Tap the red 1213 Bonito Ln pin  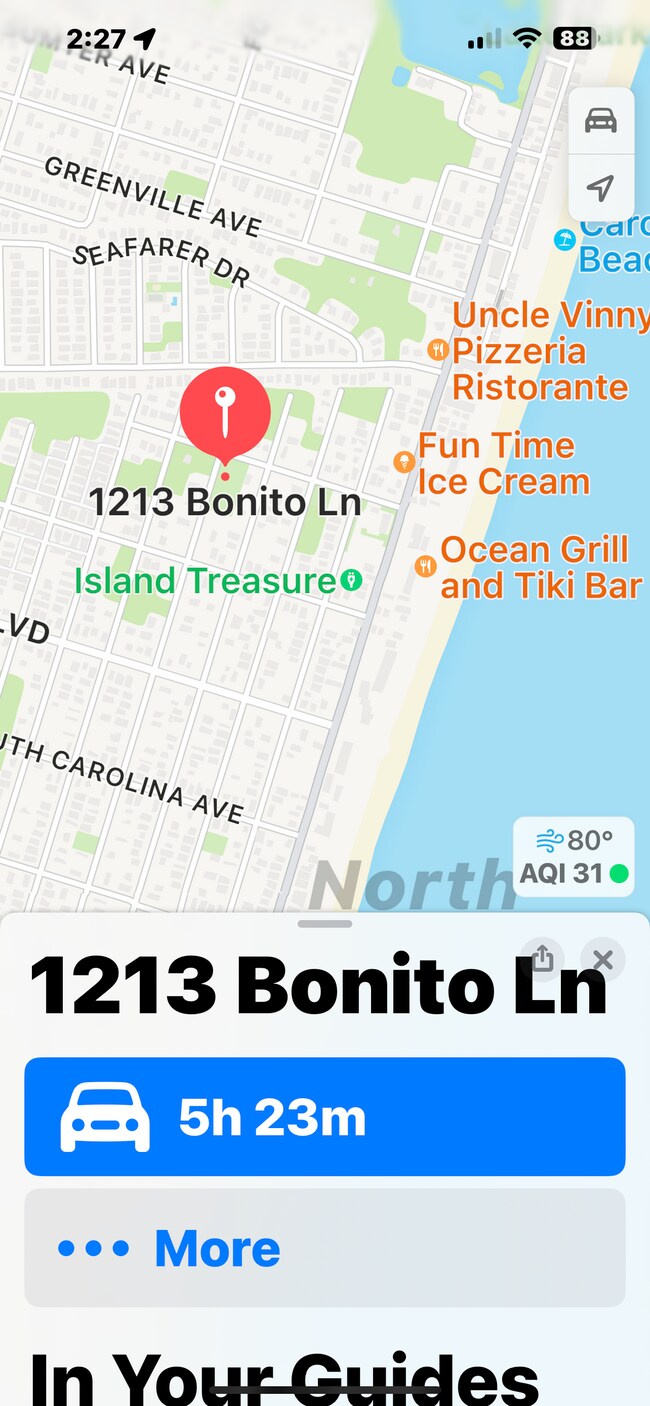pyautogui.click(x=225, y=412)
